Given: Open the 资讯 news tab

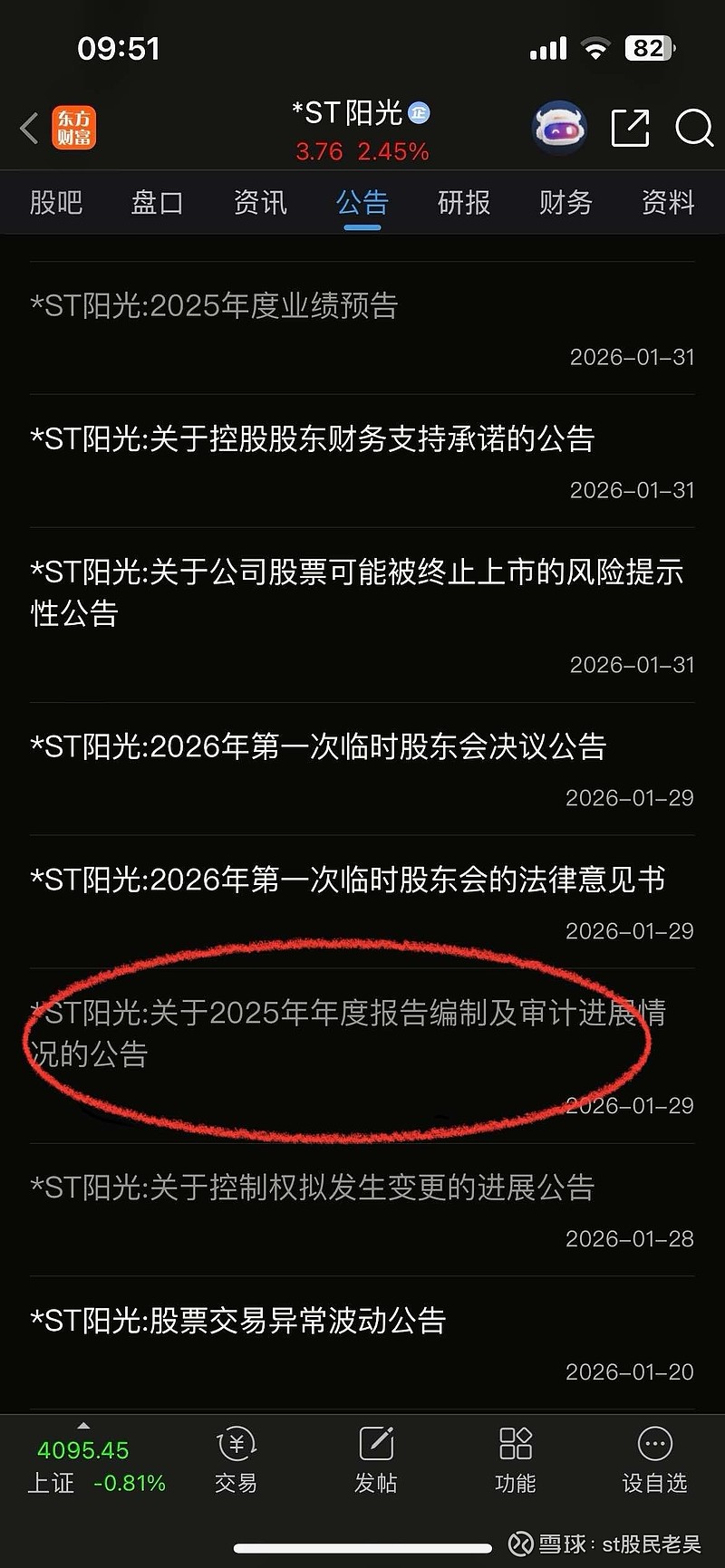Looking at the screenshot, I should (260, 202).
